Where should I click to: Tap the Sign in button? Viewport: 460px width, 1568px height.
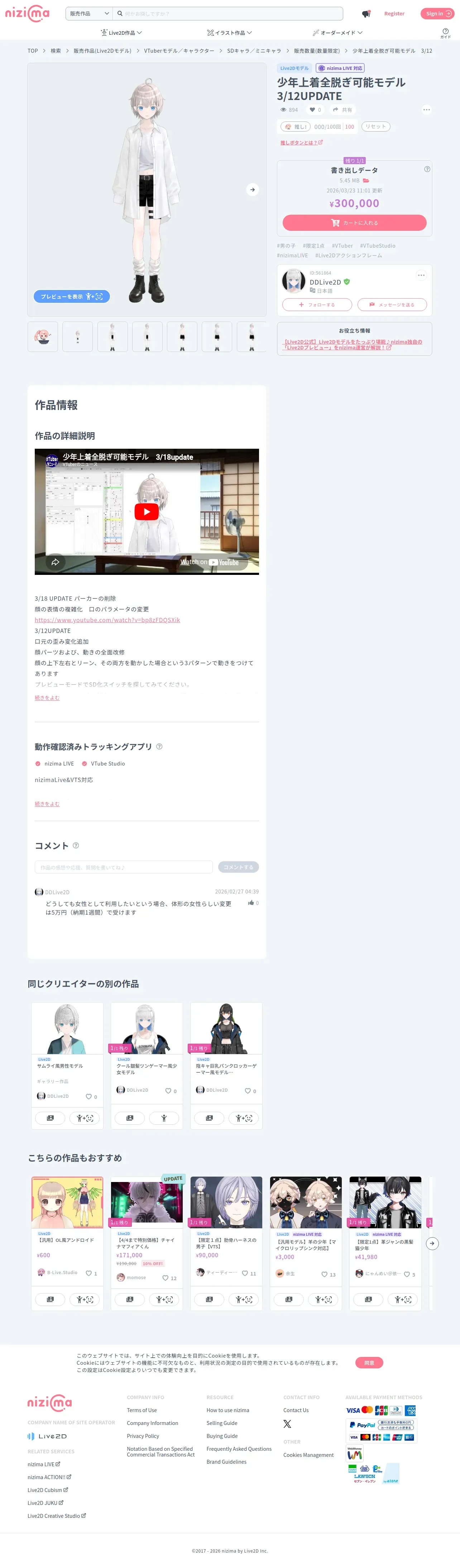437,13
